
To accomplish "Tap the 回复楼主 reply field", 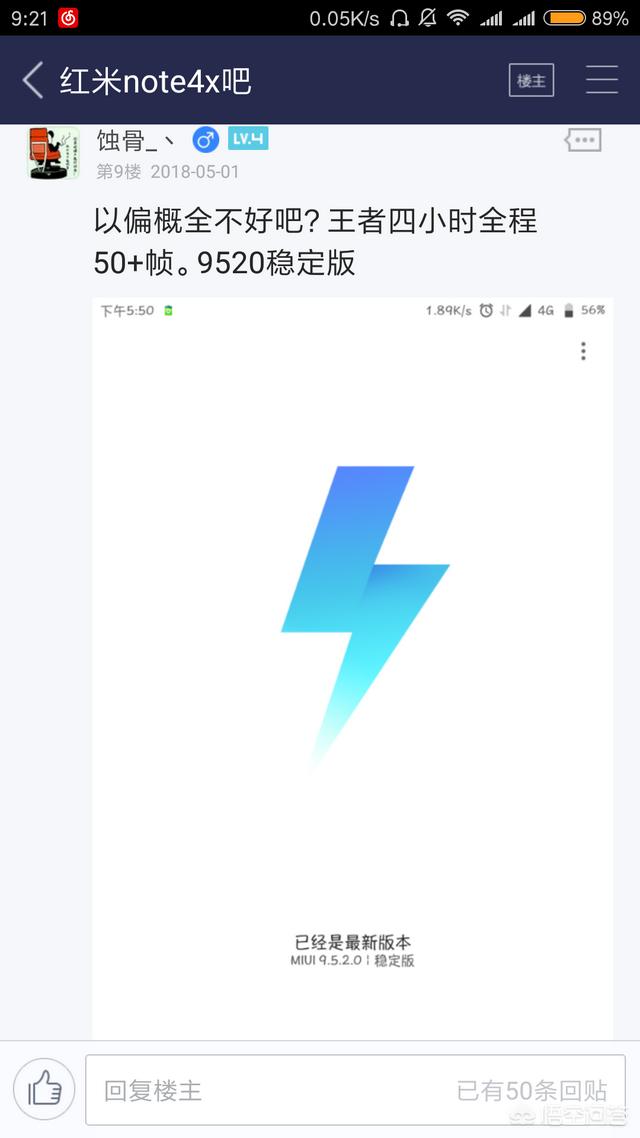I will point(270,1090).
